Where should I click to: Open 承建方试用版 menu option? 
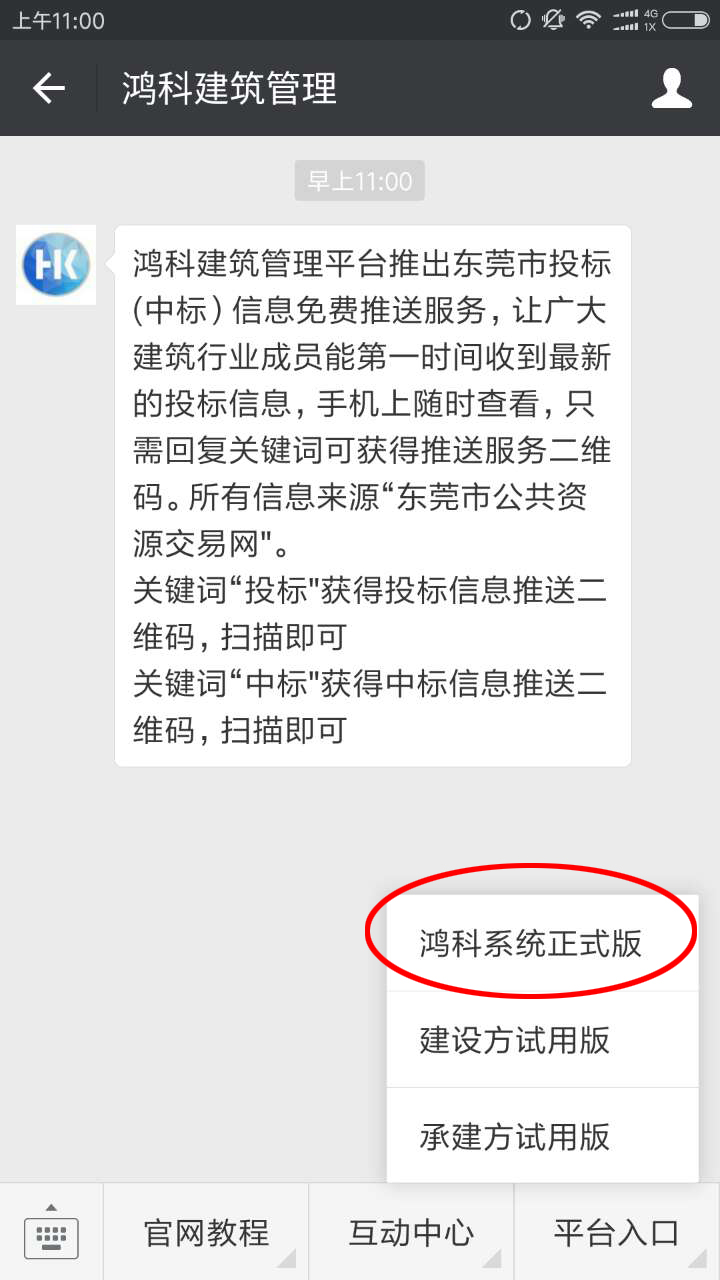pos(515,1136)
